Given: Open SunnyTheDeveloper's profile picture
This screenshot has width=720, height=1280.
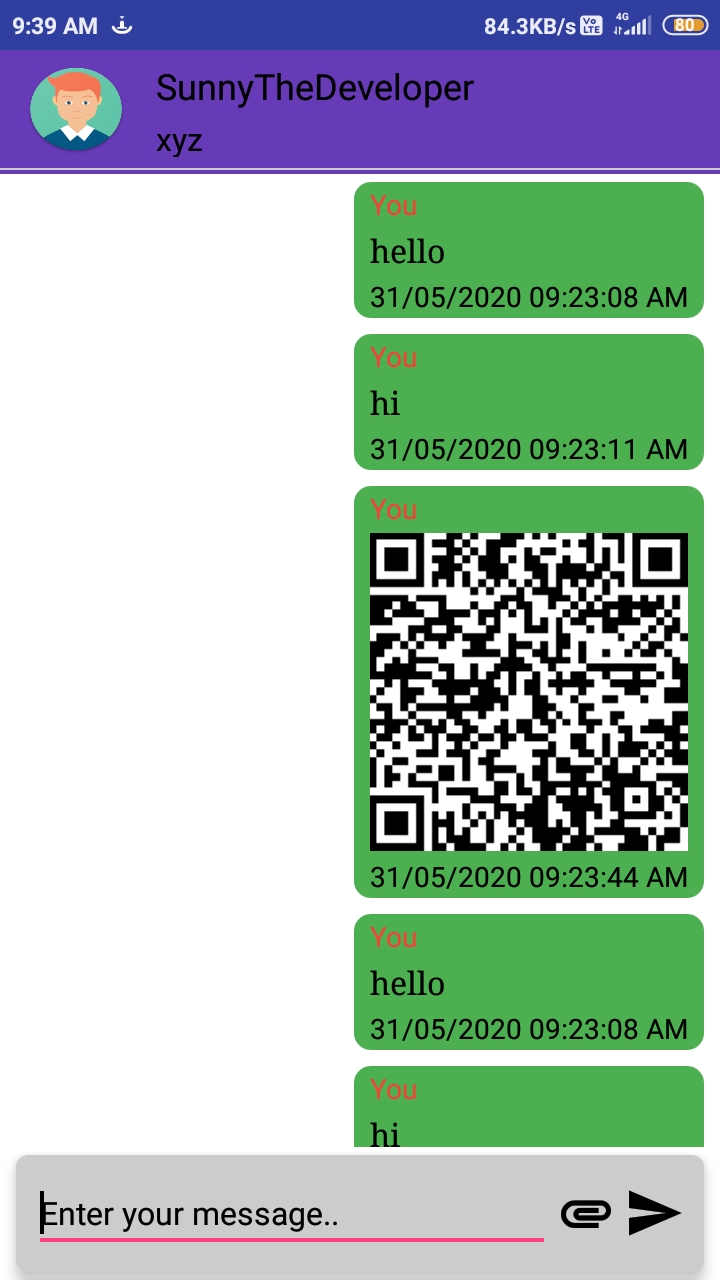Looking at the screenshot, I should coord(76,109).
